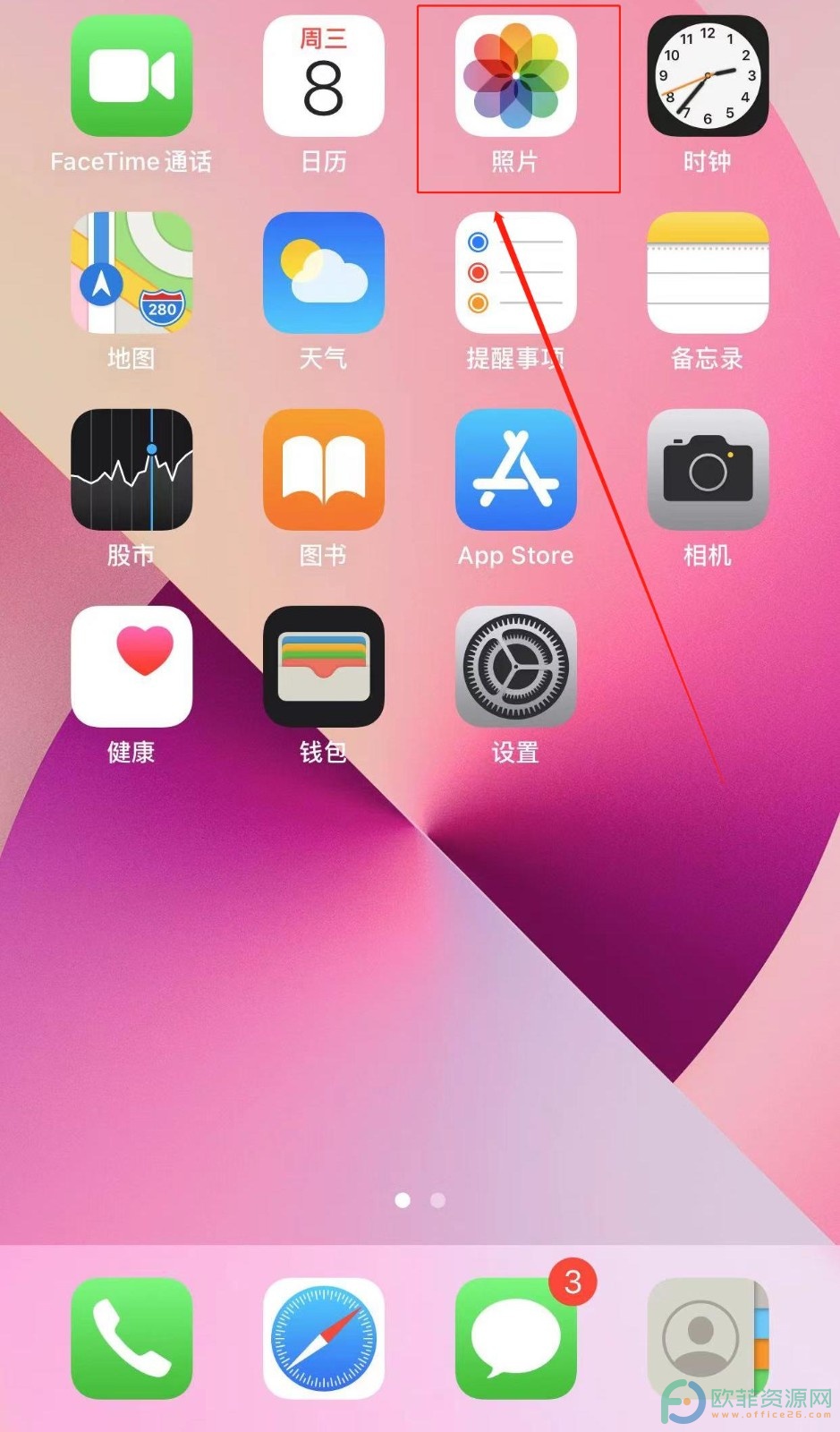
Task: Launch the Calendar (日历) app
Action: (x=323, y=77)
